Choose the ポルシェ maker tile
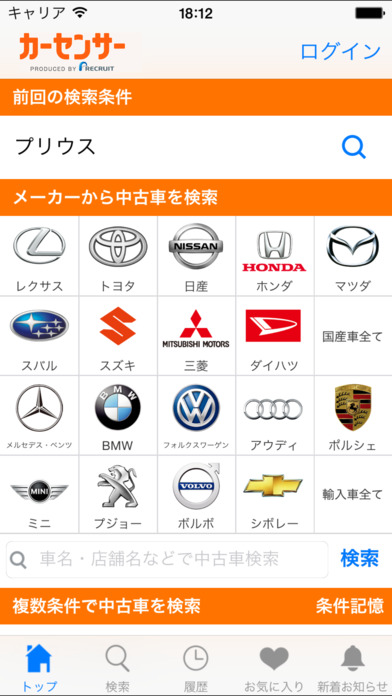The width and height of the screenshot is (392, 696). [x=353, y=415]
